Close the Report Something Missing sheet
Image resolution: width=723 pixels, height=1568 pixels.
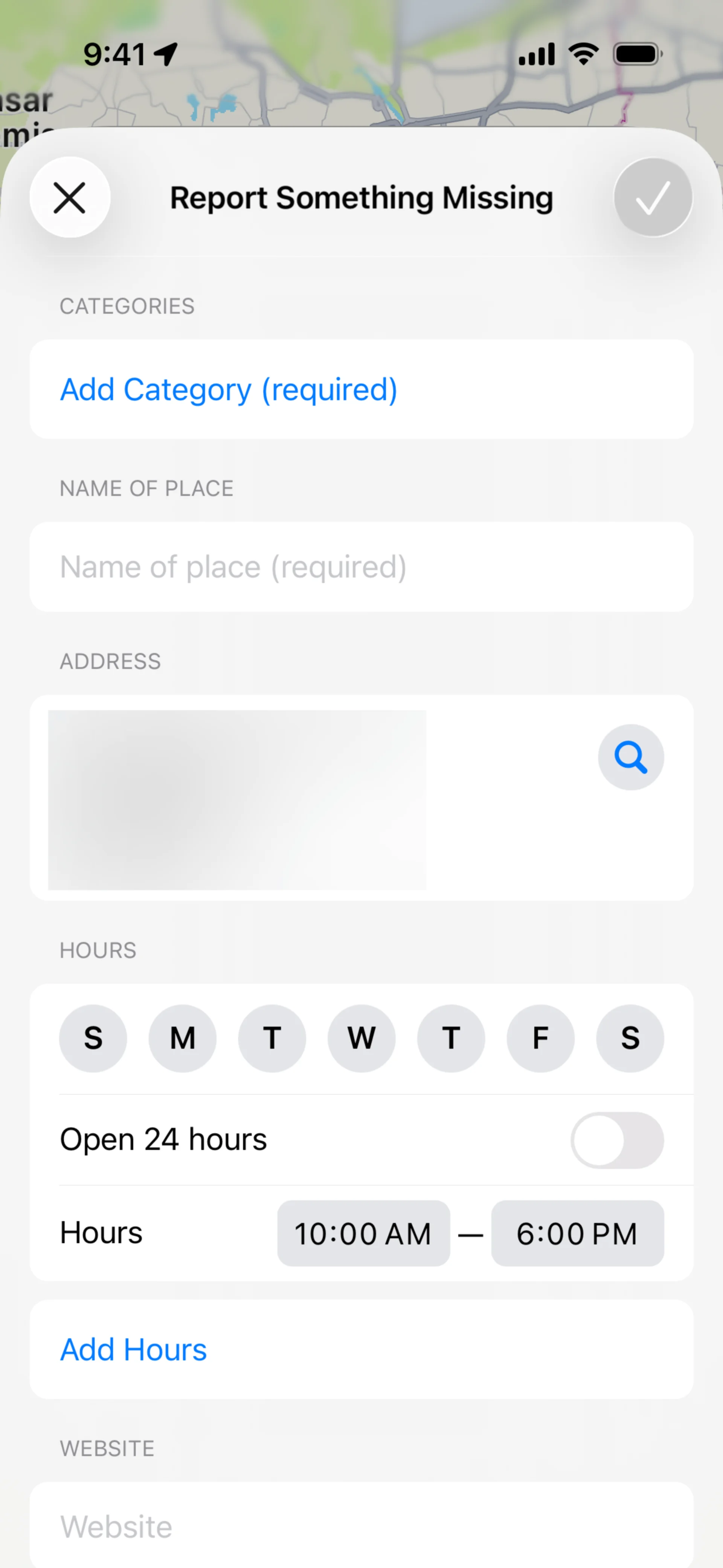69,197
